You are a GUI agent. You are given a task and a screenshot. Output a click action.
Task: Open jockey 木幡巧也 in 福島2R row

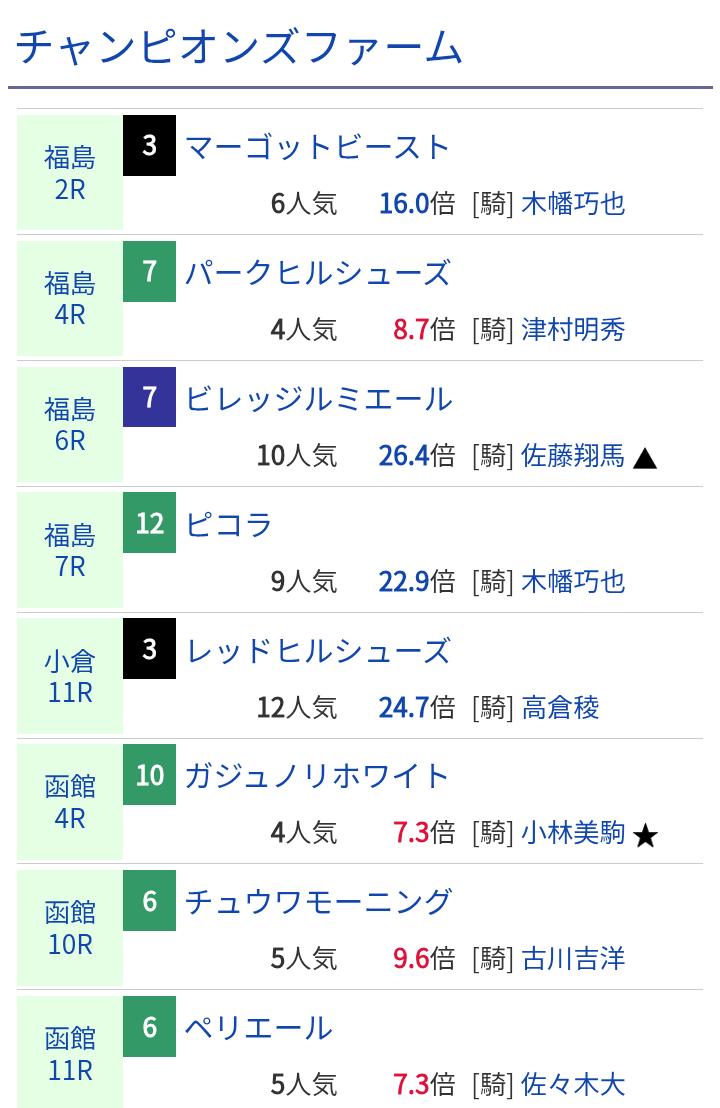pyautogui.click(x=573, y=204)
